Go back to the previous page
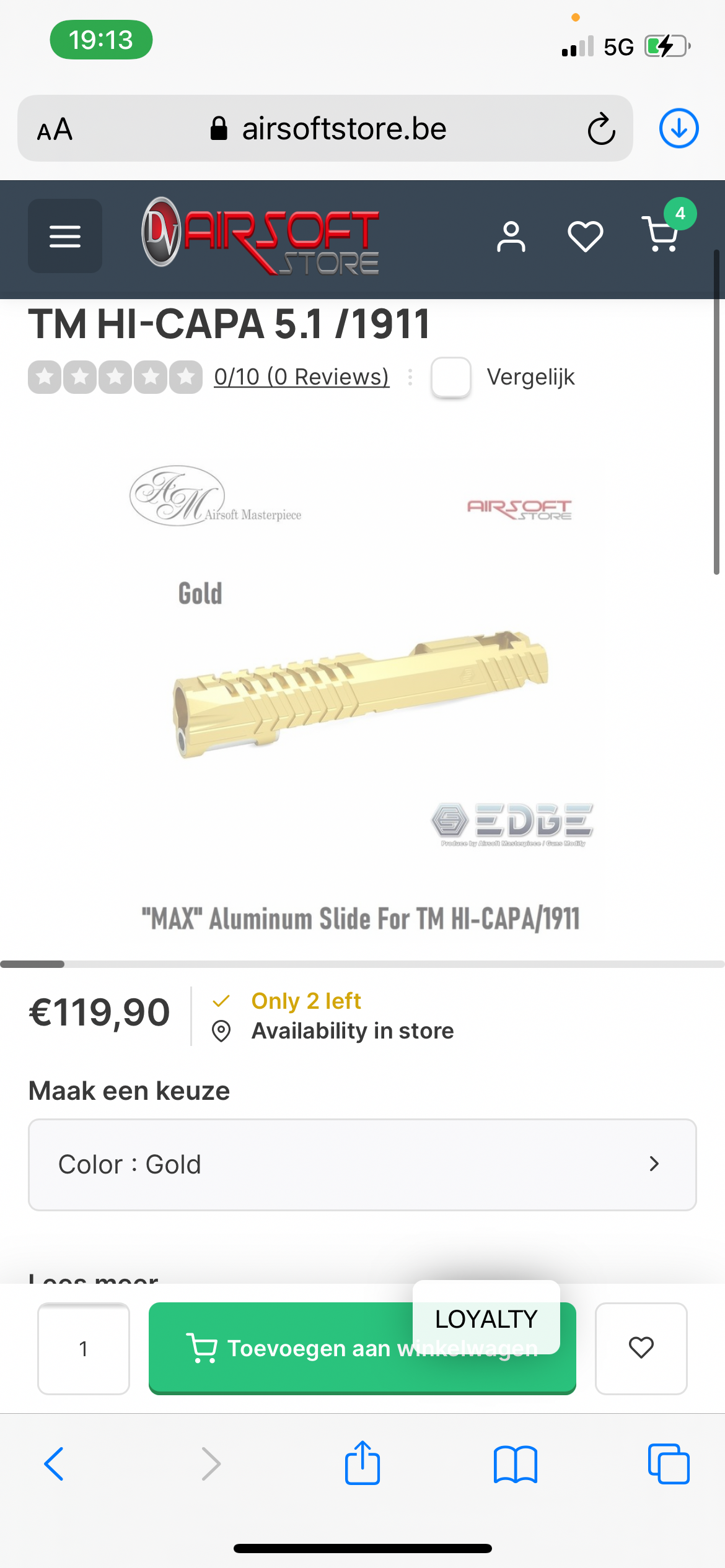 pyautogui.click(x=54, y=1464)
